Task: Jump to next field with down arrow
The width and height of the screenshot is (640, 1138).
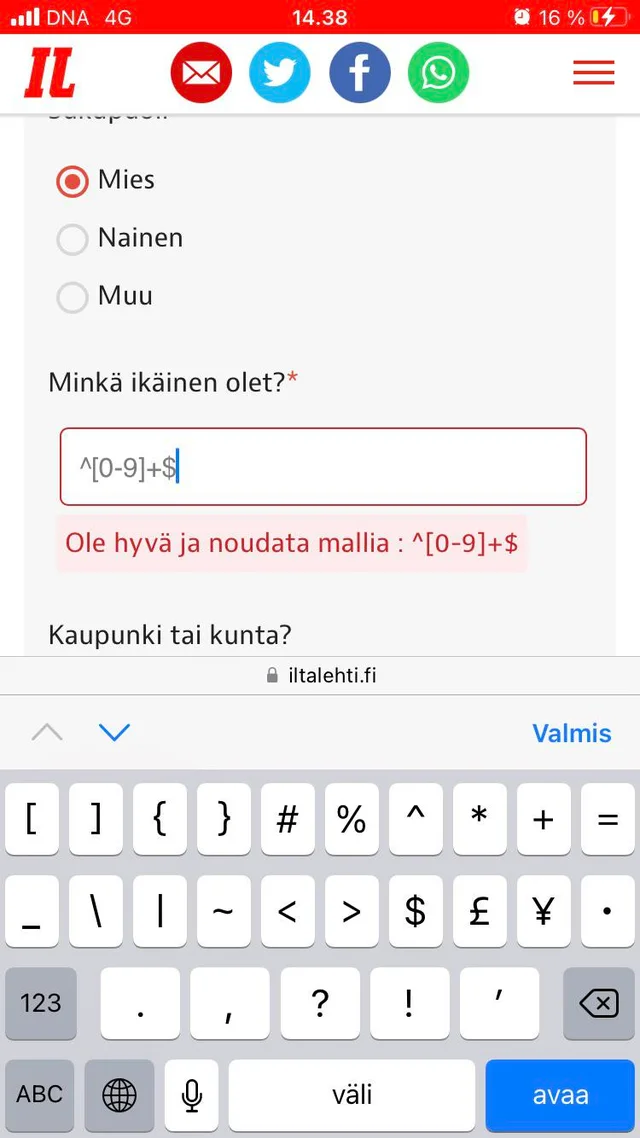Action: (x=114, y=732)
